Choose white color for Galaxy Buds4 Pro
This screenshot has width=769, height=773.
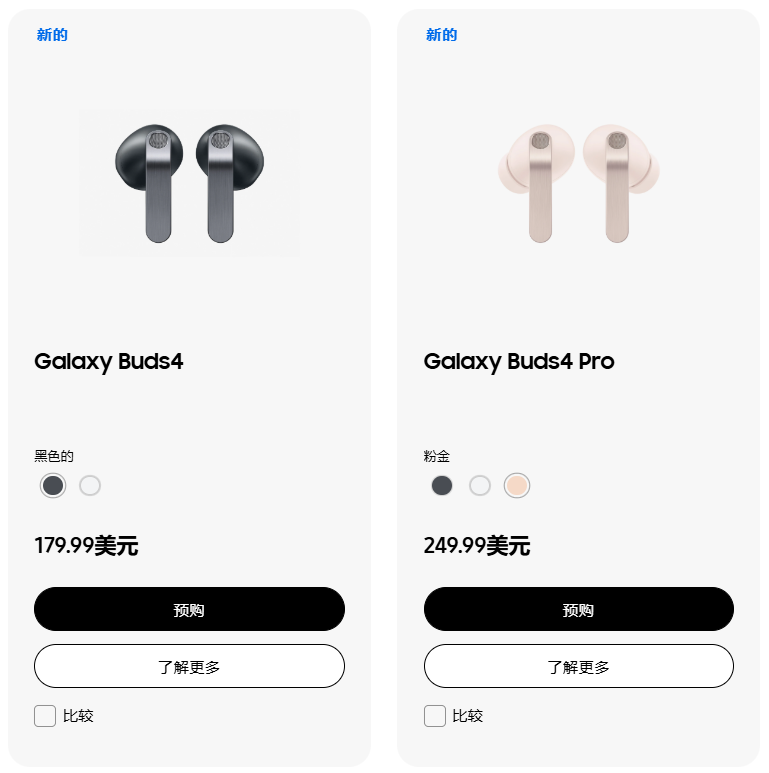tap(480, 486)
